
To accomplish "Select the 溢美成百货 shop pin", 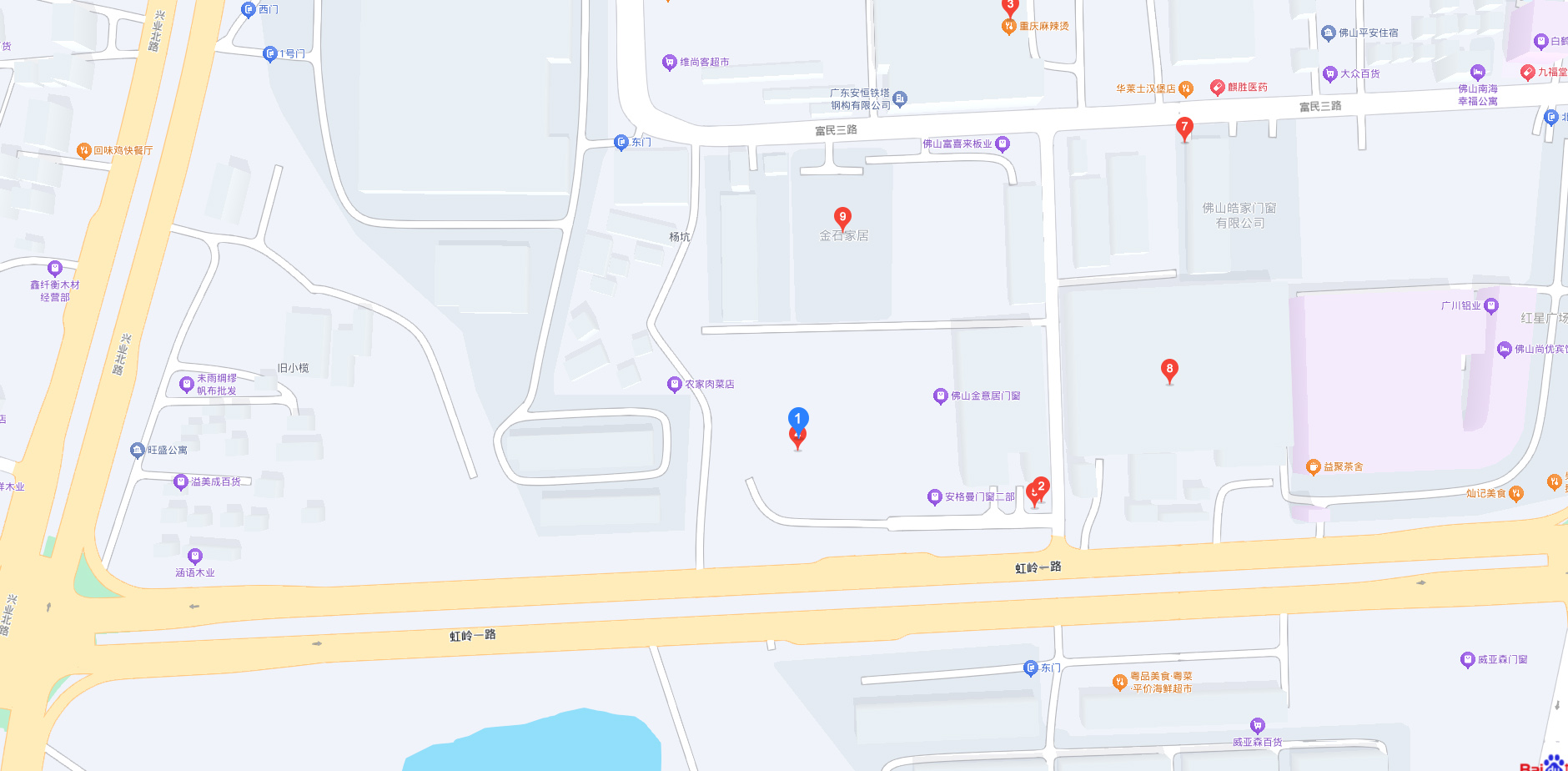I will pos(180,481).
